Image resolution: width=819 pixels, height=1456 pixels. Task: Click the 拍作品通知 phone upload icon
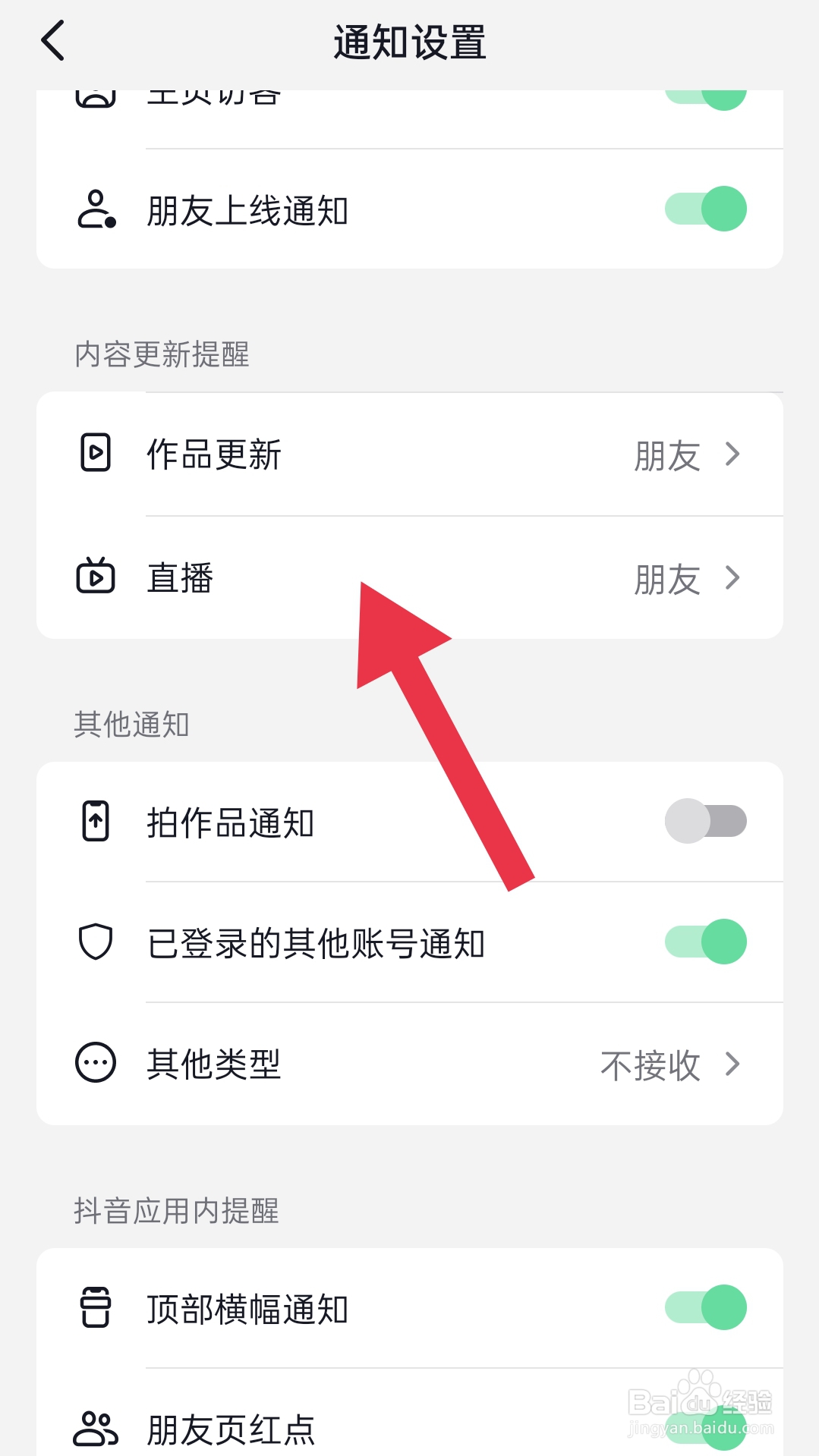coord(94,821)
